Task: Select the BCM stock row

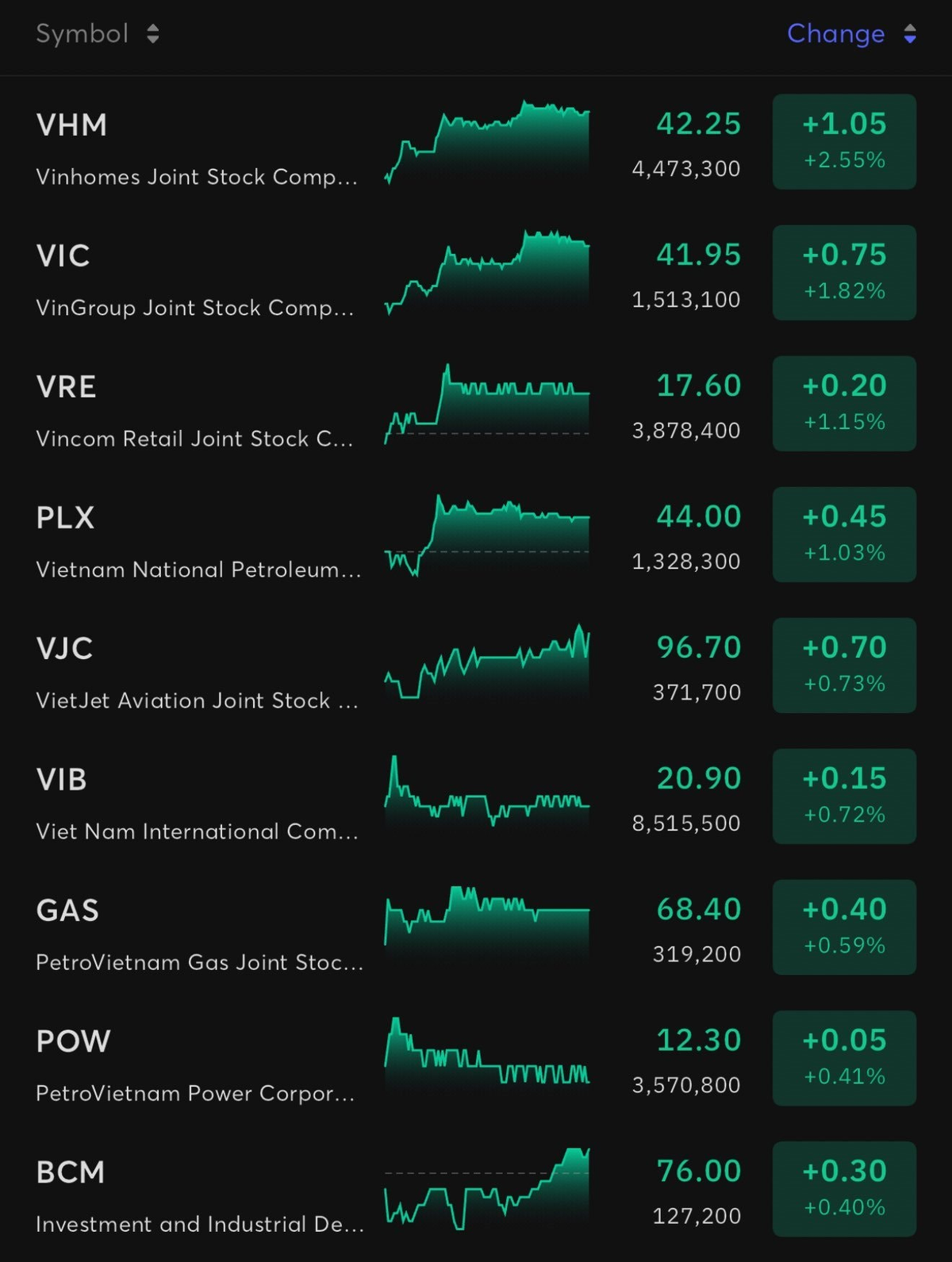Action: tap(476, 1189)
